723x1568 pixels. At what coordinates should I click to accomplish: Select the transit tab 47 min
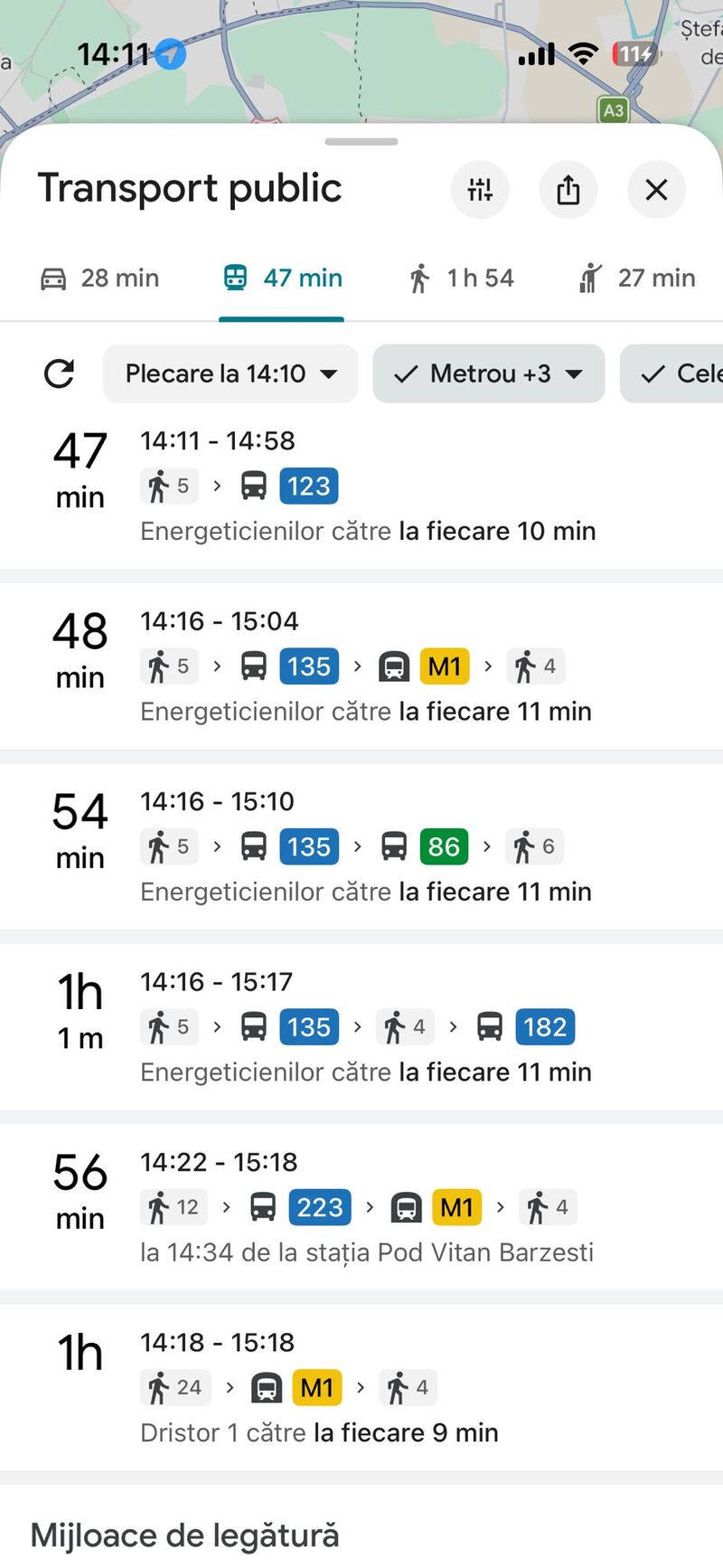(x=283, y=279)
